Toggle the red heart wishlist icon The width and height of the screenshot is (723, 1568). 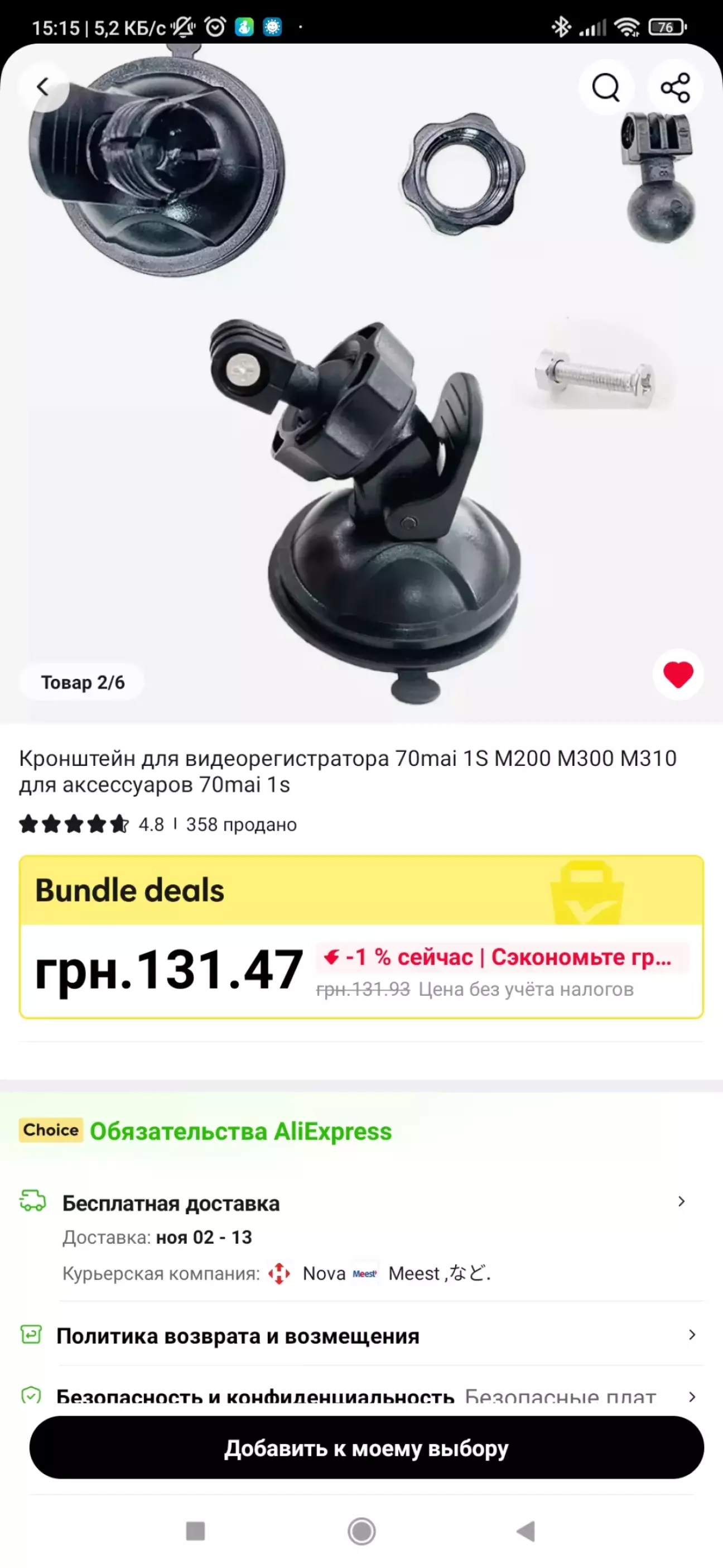coord(678,674)
